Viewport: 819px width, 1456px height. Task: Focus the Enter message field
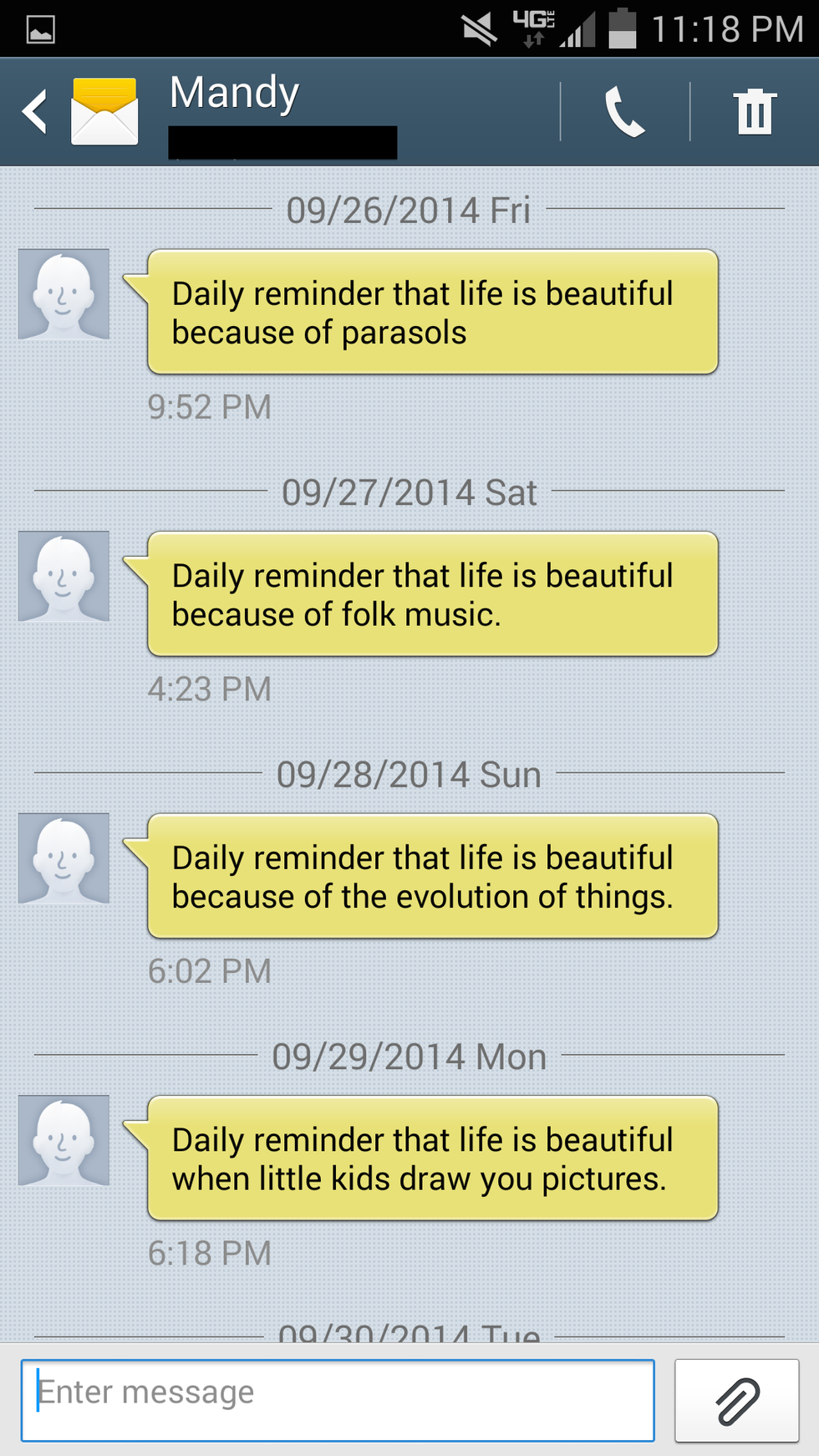[338, 1399]
